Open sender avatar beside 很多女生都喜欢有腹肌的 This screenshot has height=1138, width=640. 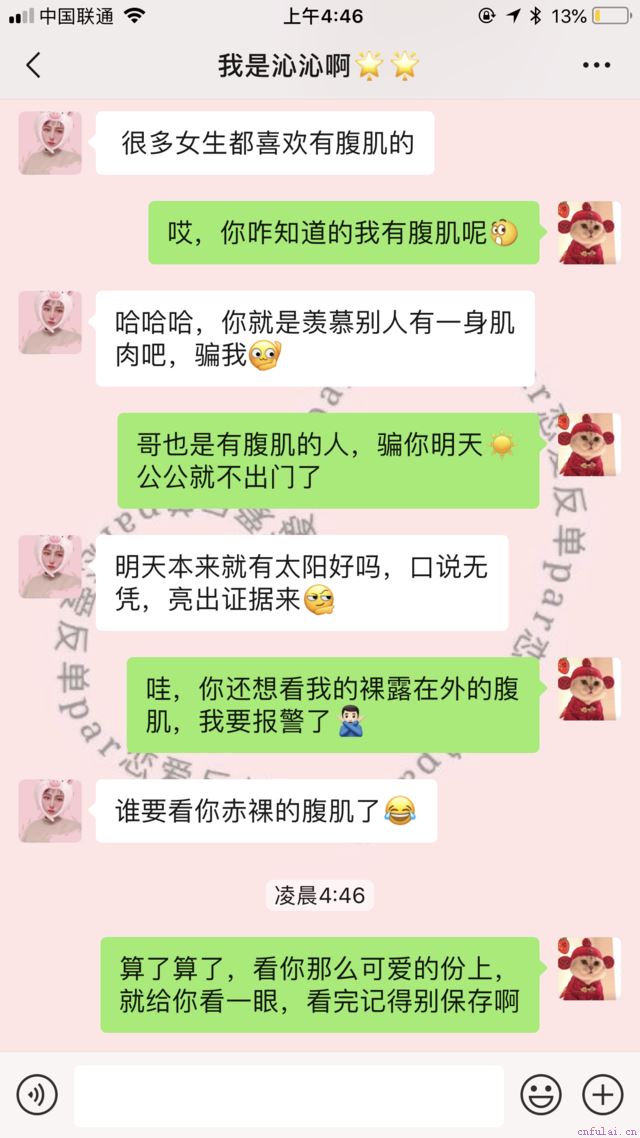point(50,143)
